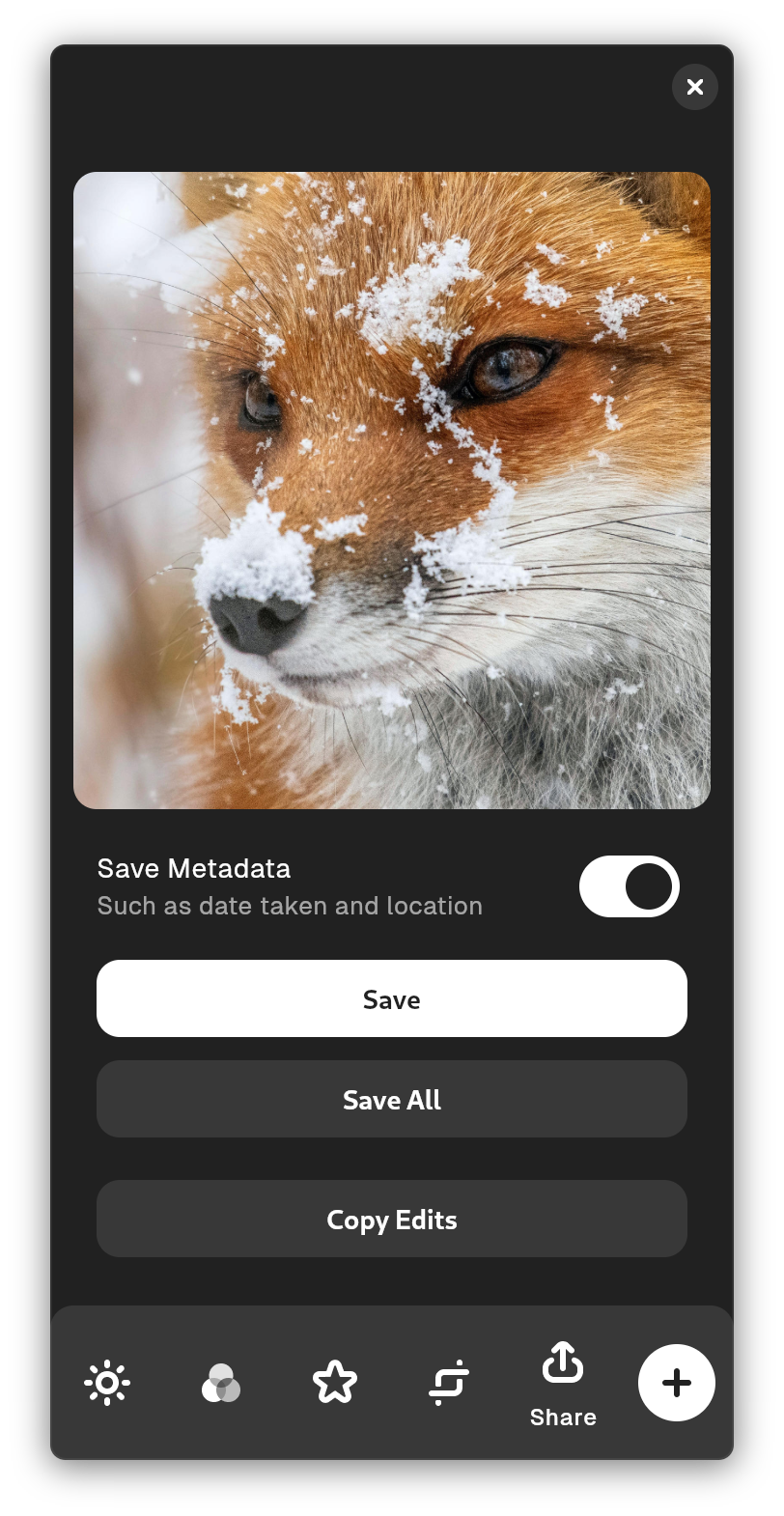The image size is (784, 1516).
Task: Tap Copy Edits
Action: (x=392, y=1219)
